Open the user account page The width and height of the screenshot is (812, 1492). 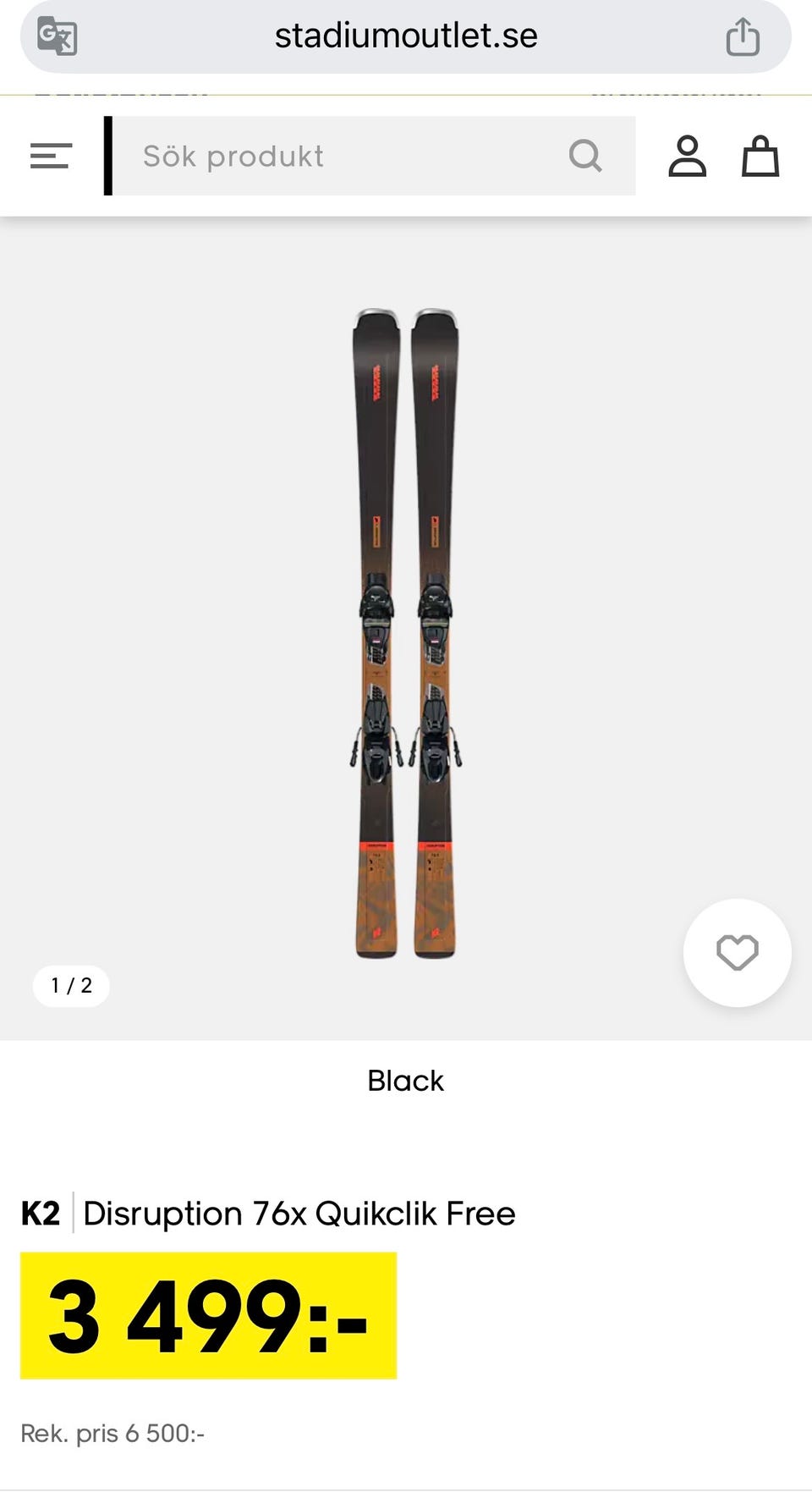pos(687,157)
